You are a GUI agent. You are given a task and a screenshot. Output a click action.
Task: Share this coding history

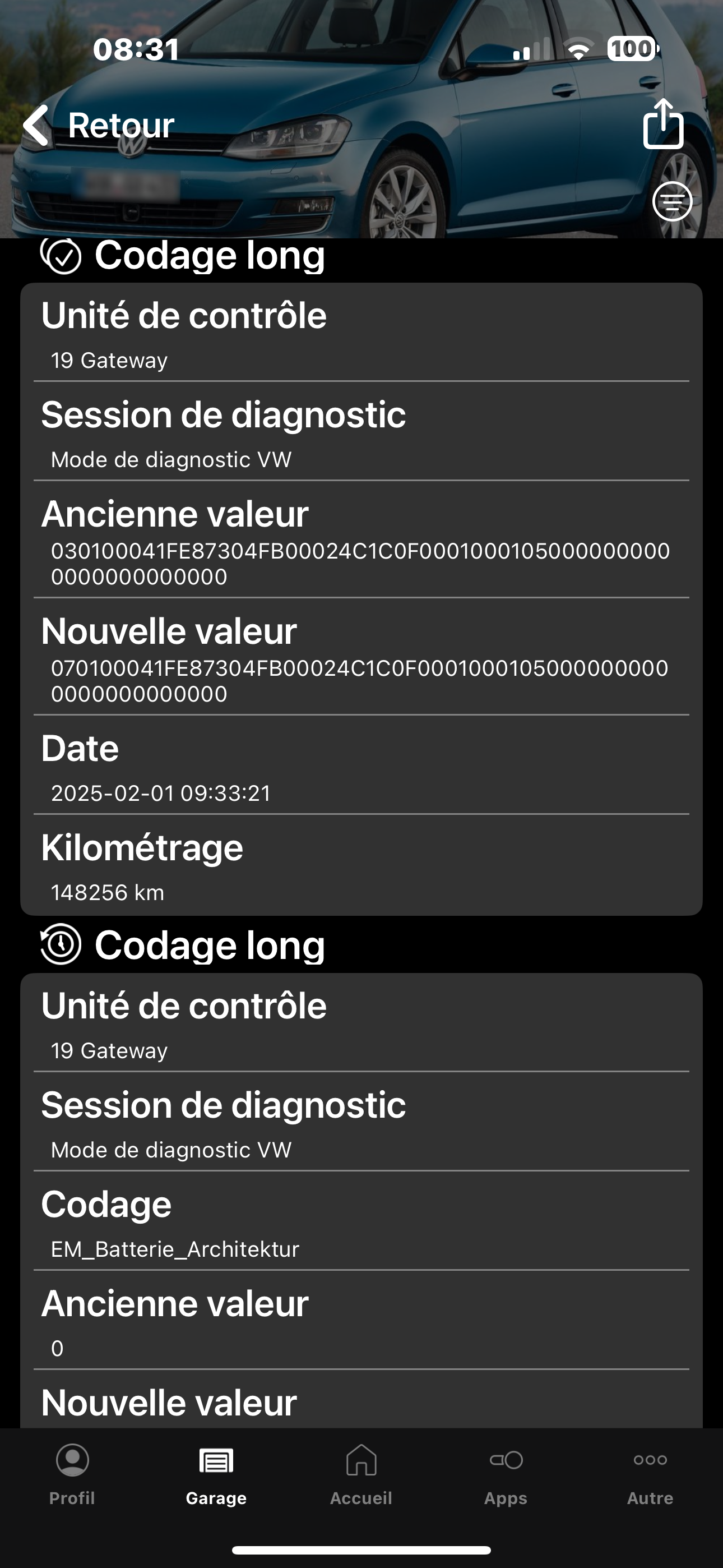point(664,123)
